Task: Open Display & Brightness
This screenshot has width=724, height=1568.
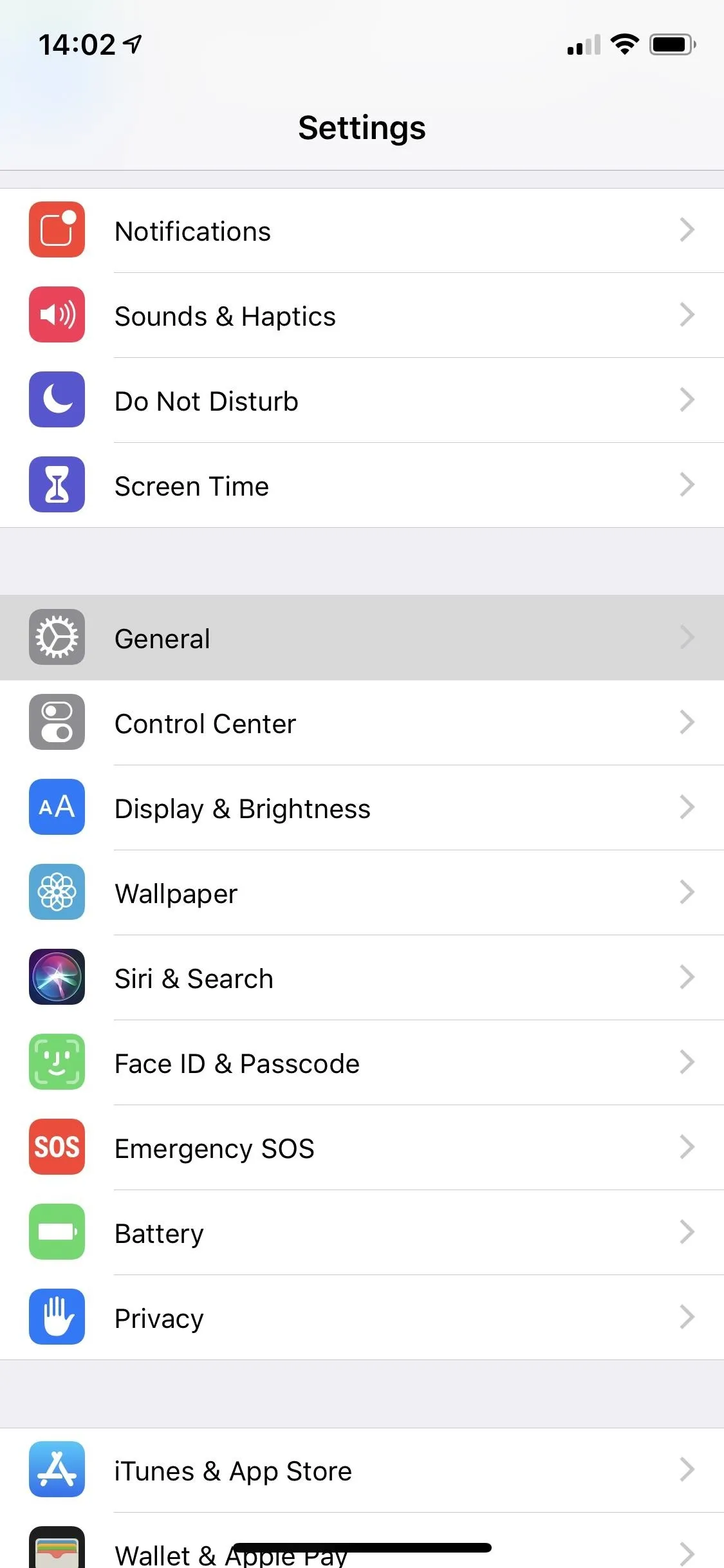Action: [x=362, y=808]
